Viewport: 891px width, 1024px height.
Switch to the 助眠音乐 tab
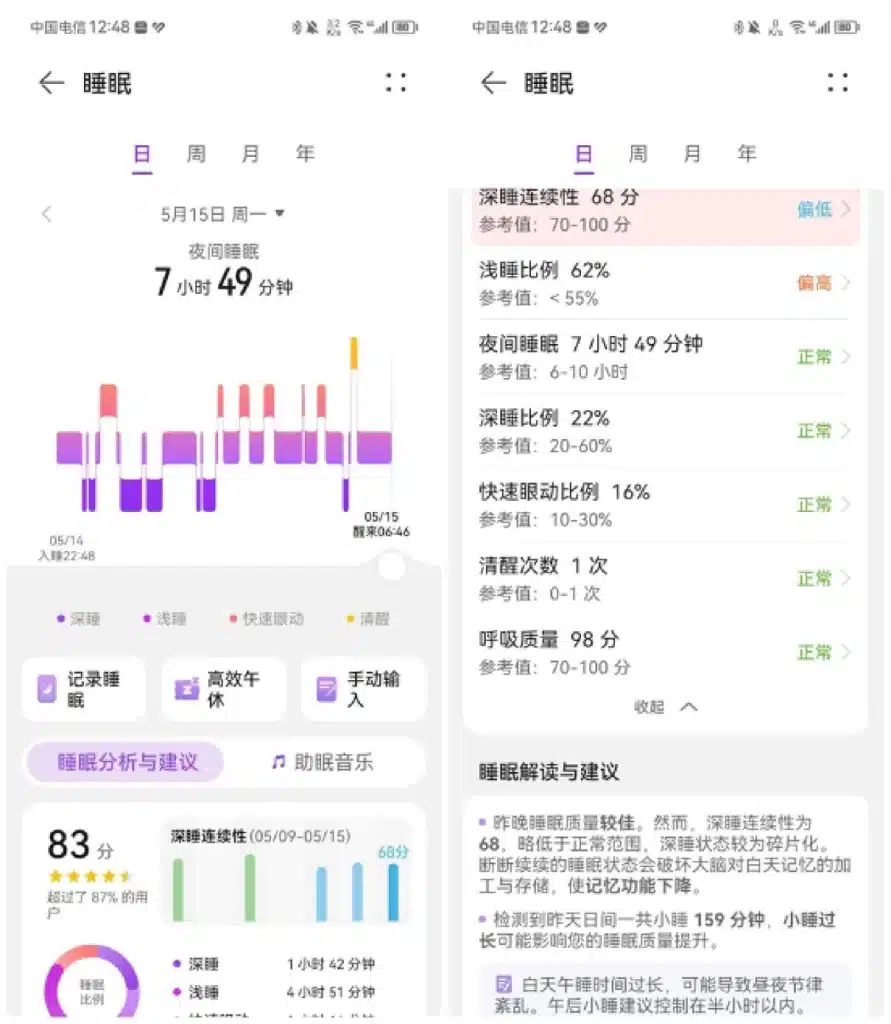coord(322,762)
